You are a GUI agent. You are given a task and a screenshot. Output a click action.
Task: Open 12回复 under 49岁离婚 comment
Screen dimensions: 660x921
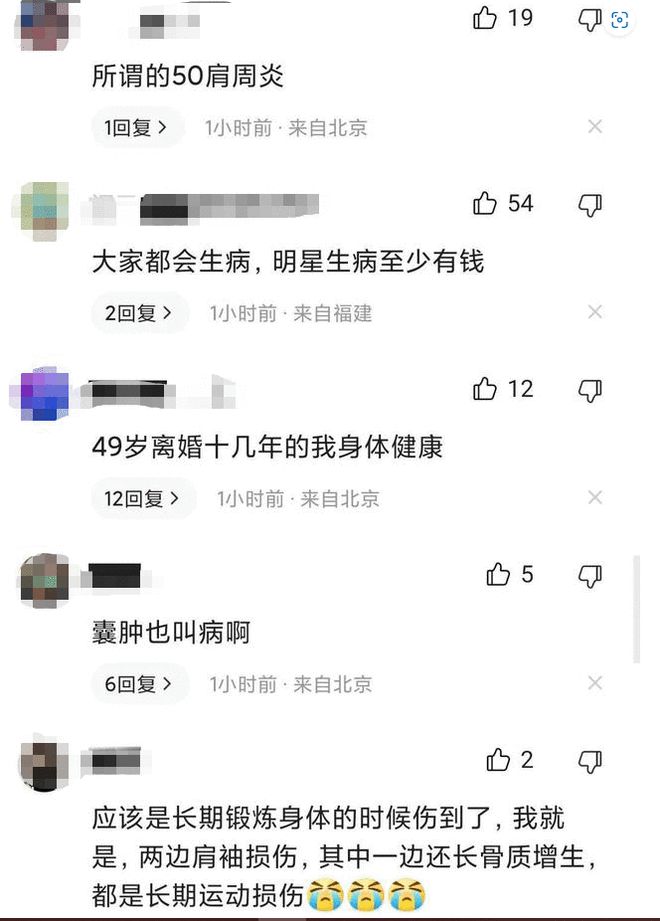[x=144, y=499]
